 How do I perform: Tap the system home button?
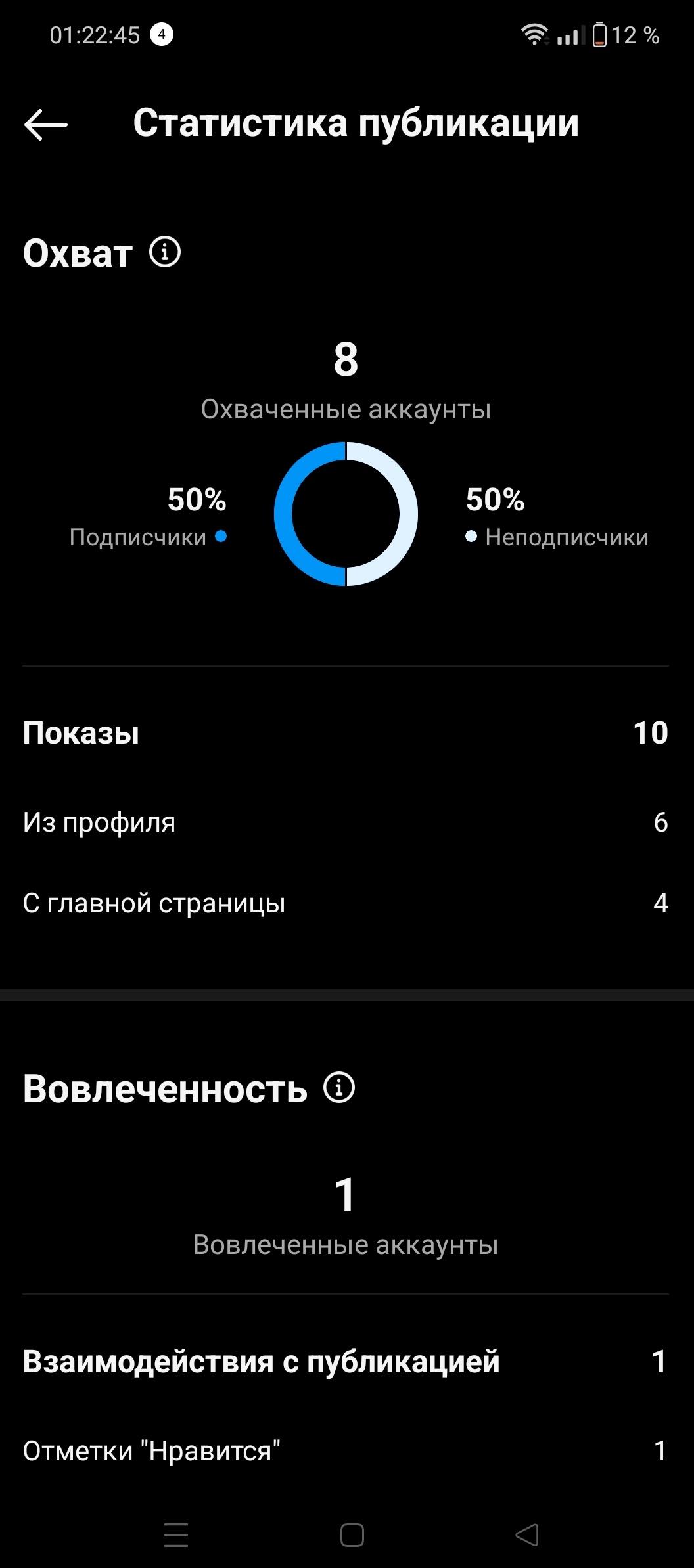(x=352, y=1535)
